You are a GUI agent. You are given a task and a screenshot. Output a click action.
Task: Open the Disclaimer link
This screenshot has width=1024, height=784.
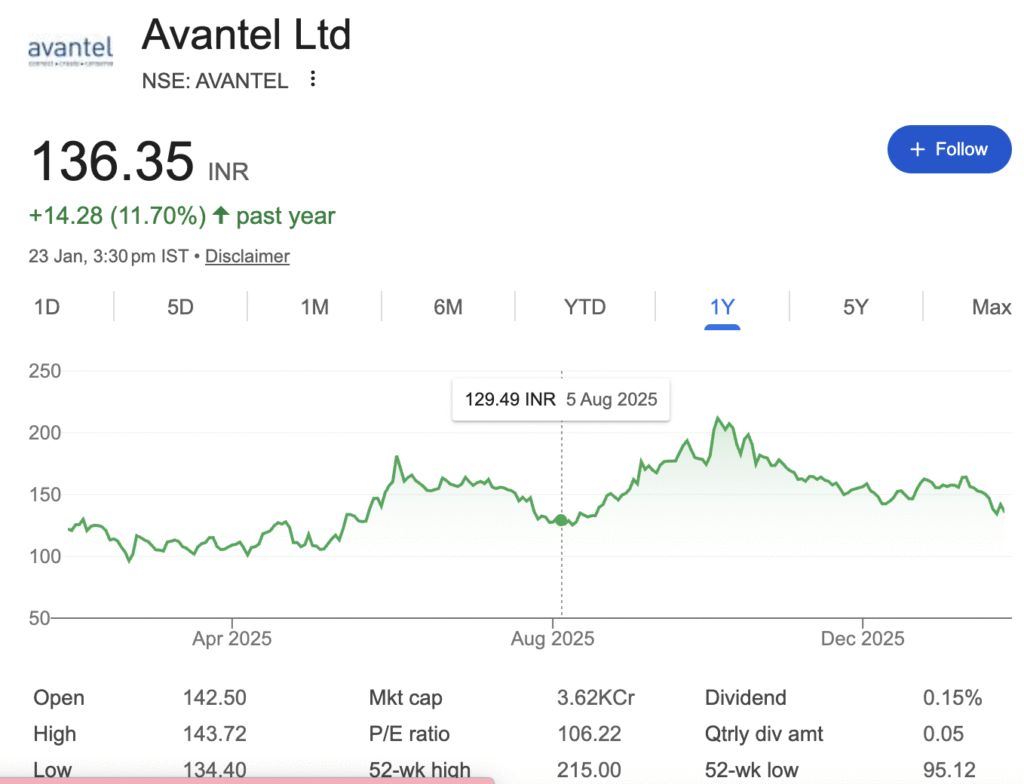click(247, 256)
